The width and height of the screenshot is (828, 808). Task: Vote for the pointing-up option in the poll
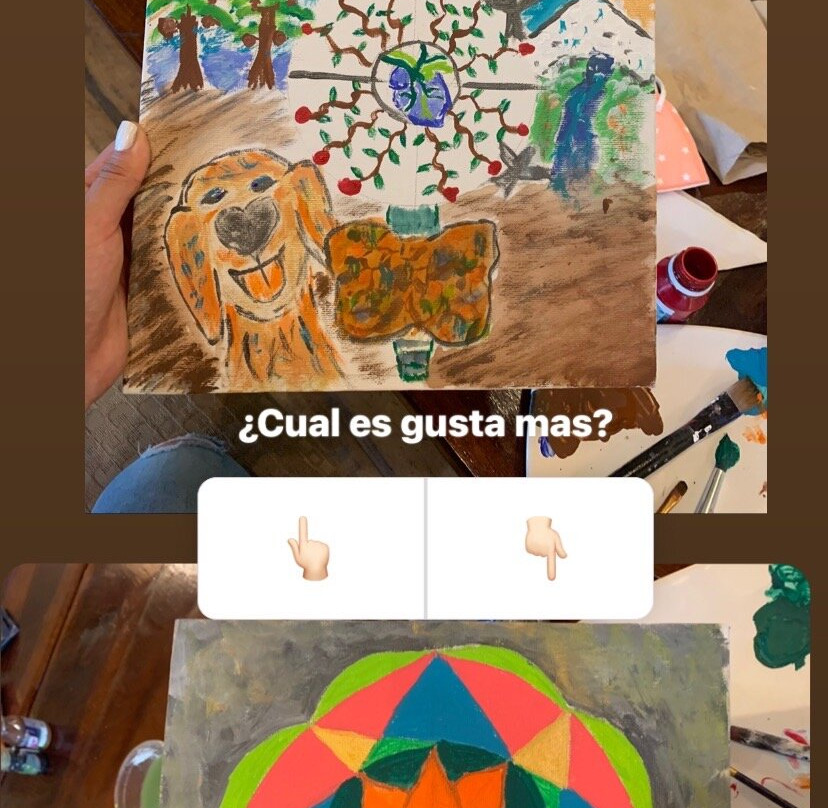point(311,548)
